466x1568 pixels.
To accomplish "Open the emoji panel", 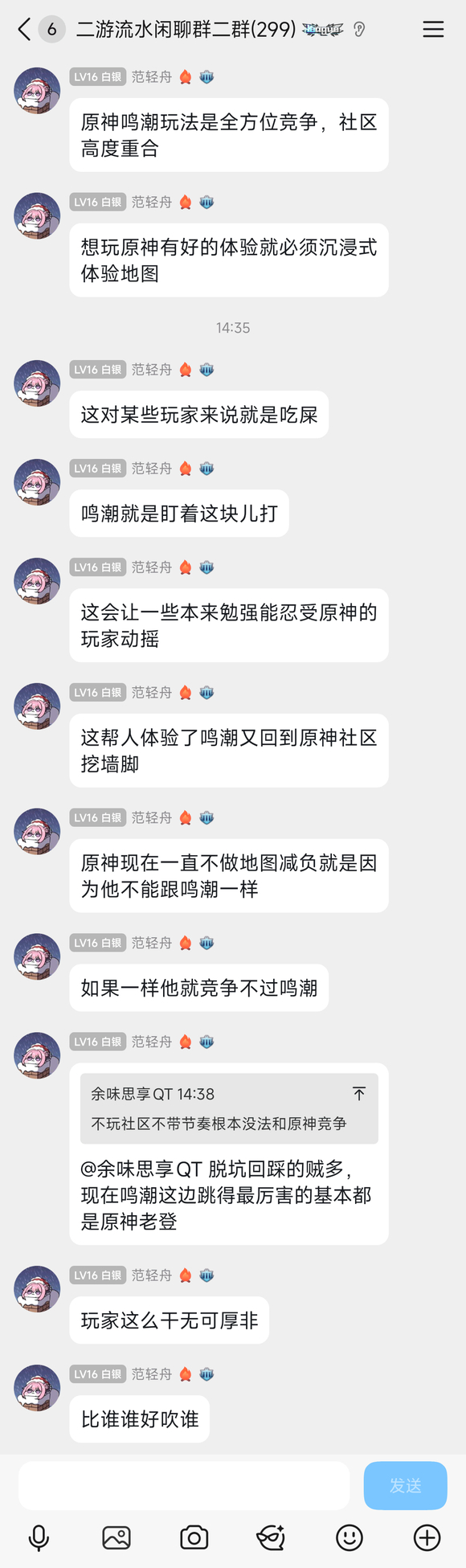I will coord(349,1538).
